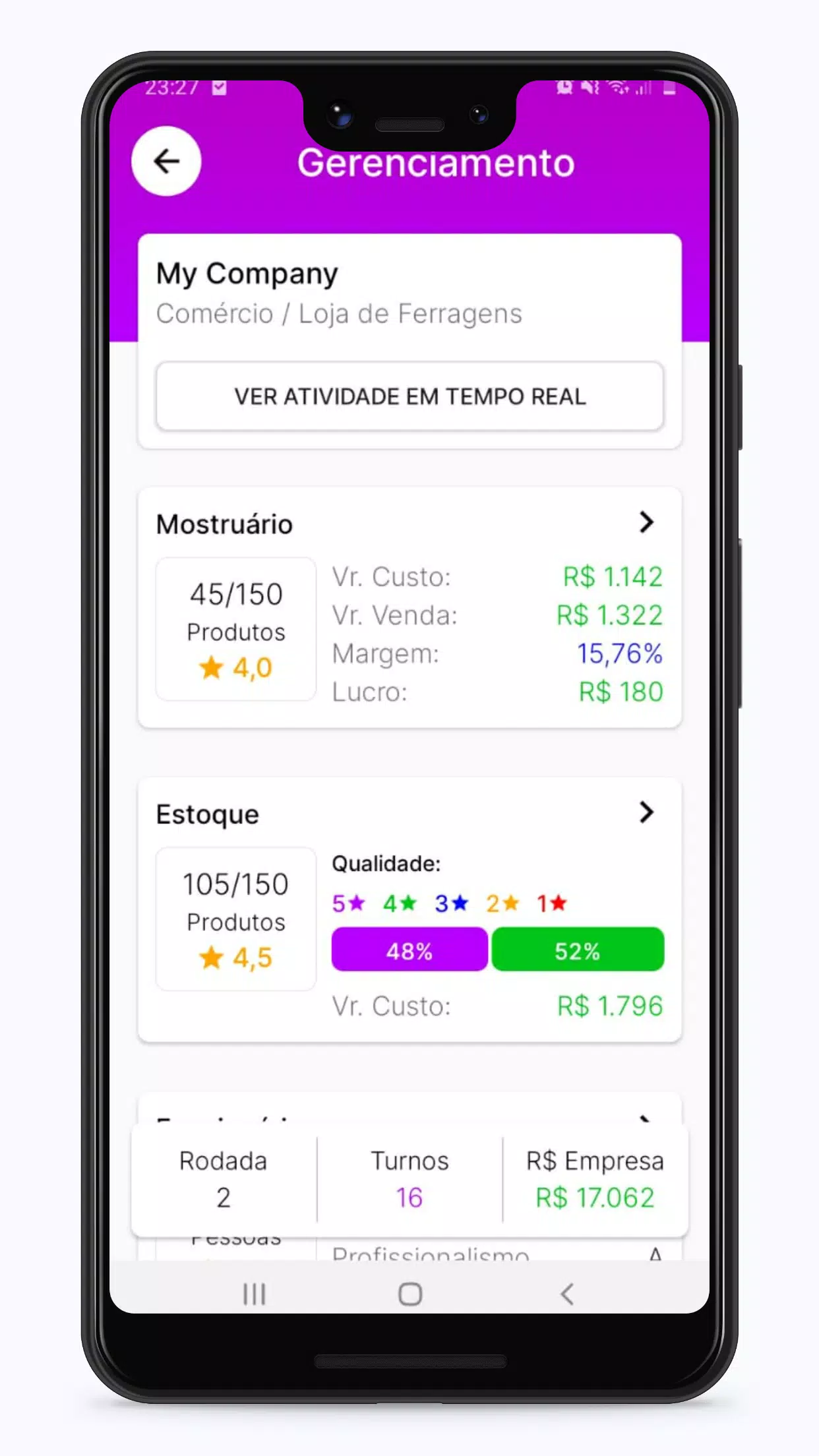Screen dimensions: 819x1456
Task: Tap the R$ 17.062 company value
Action: tap(593, 1198)
